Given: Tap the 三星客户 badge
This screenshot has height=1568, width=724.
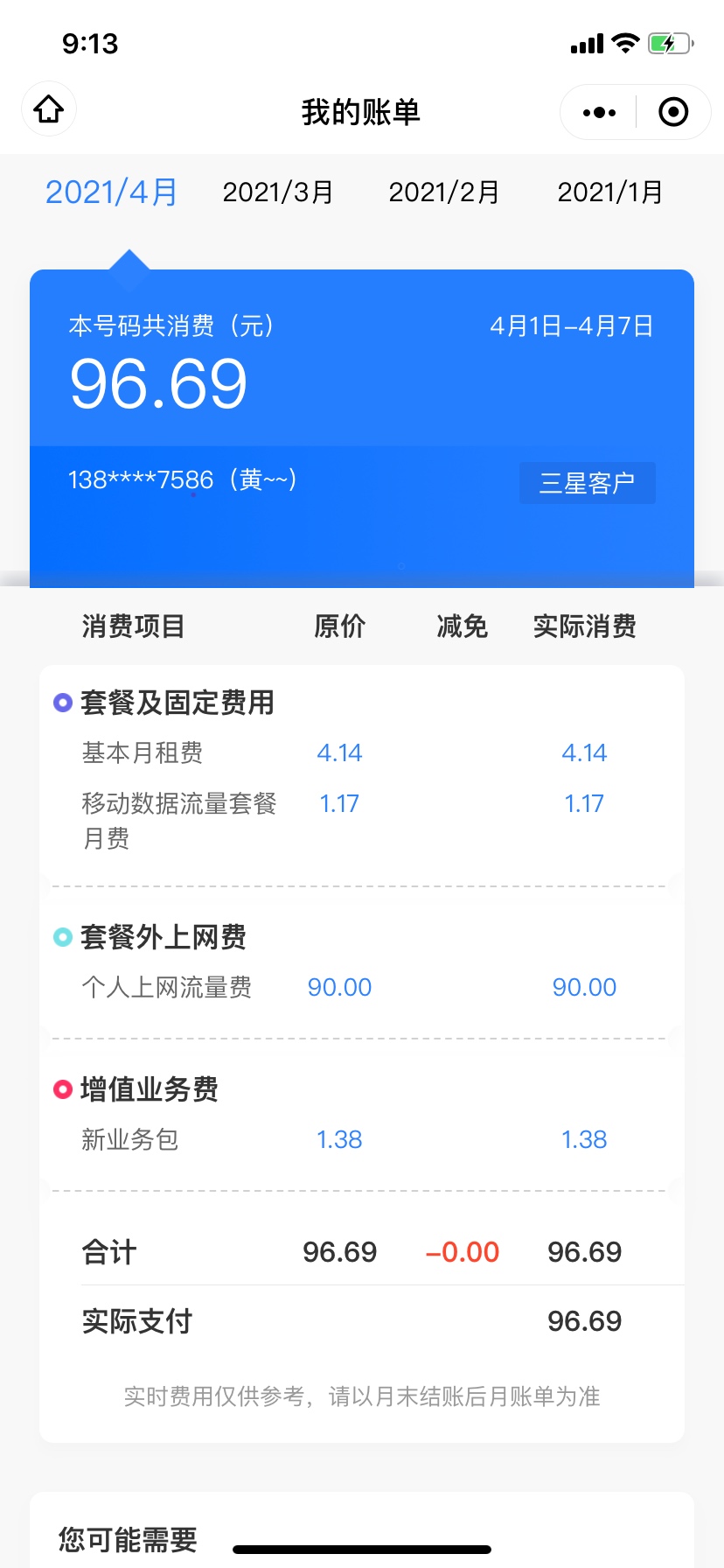Looking at the screenshot, I should (588, 483).
